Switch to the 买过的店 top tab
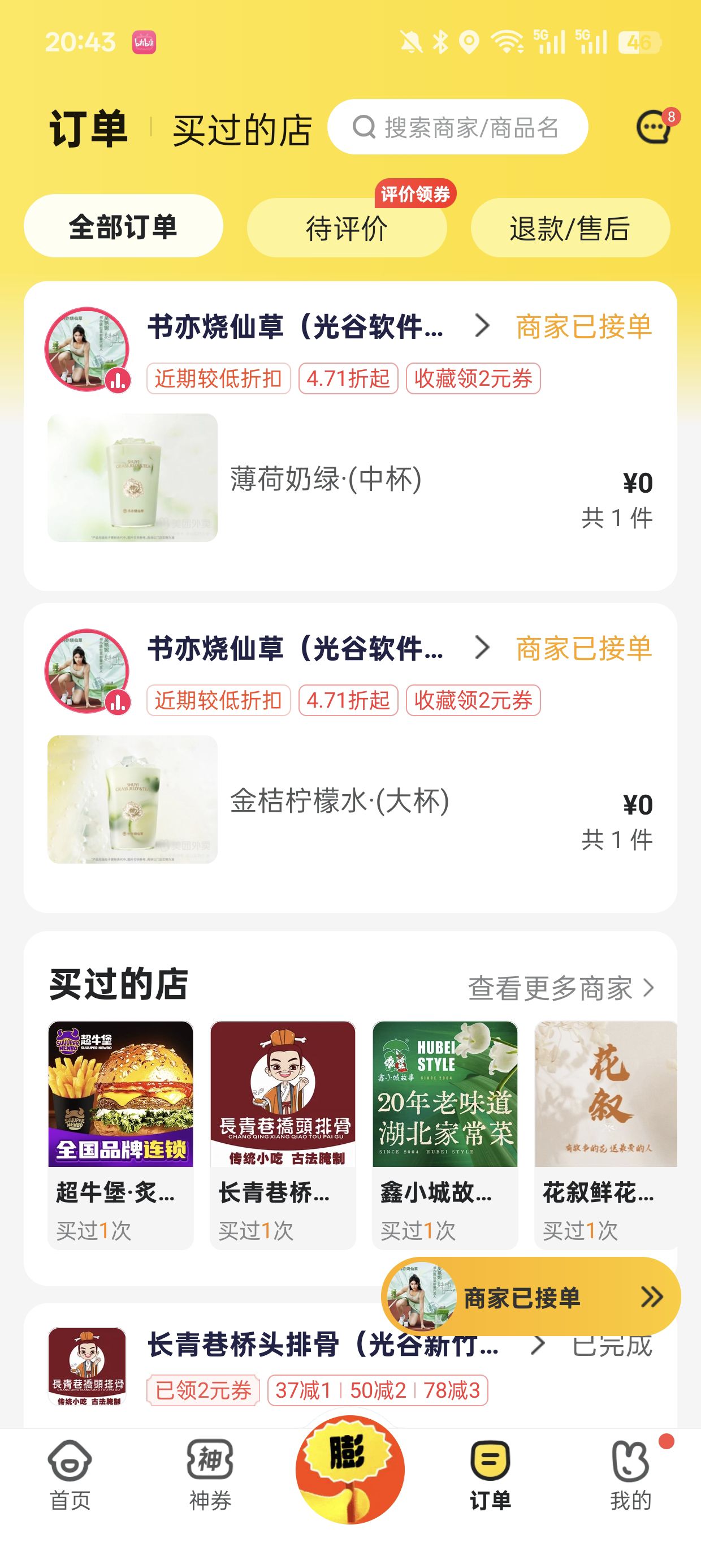This screenshot has width=701, height=1568. point(242,130)
